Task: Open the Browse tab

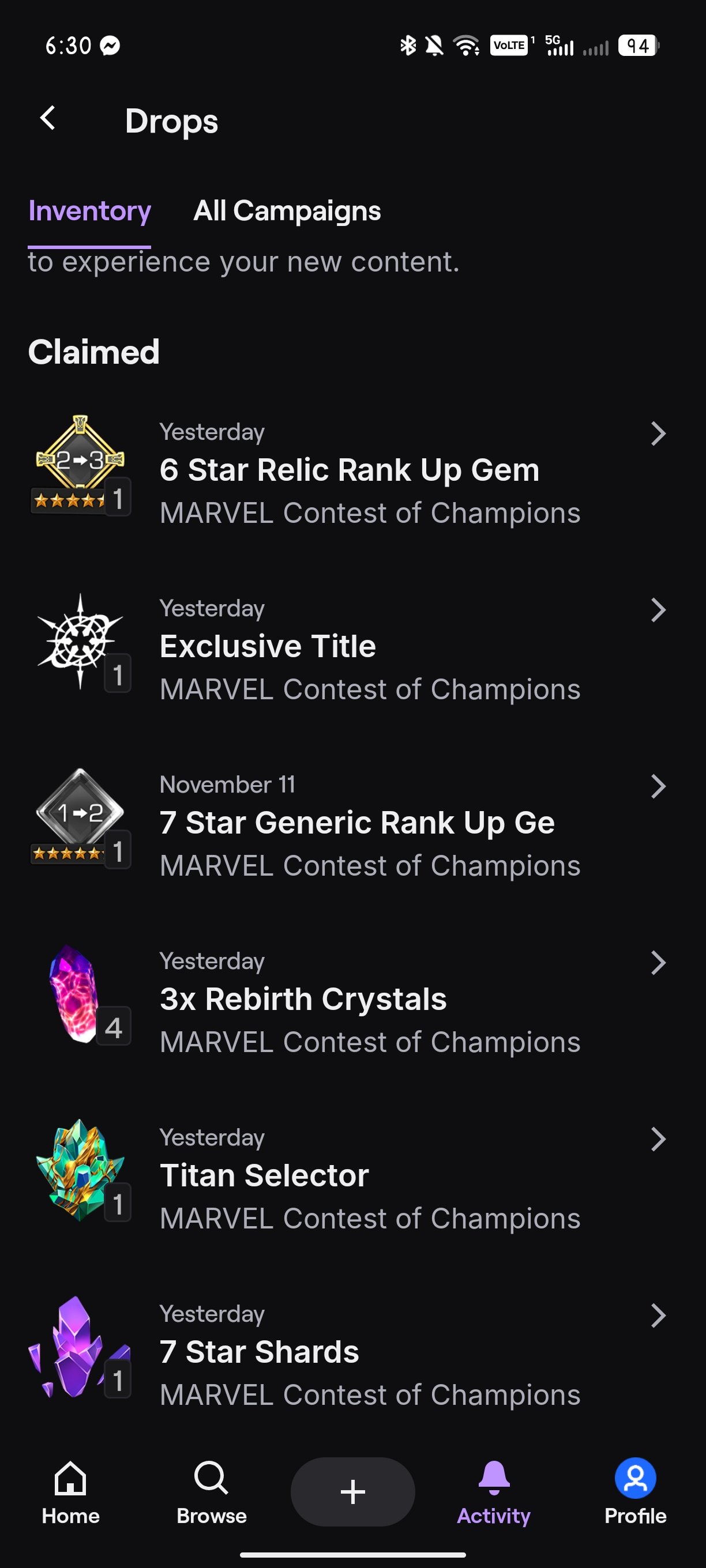Action: (211, 1492)
